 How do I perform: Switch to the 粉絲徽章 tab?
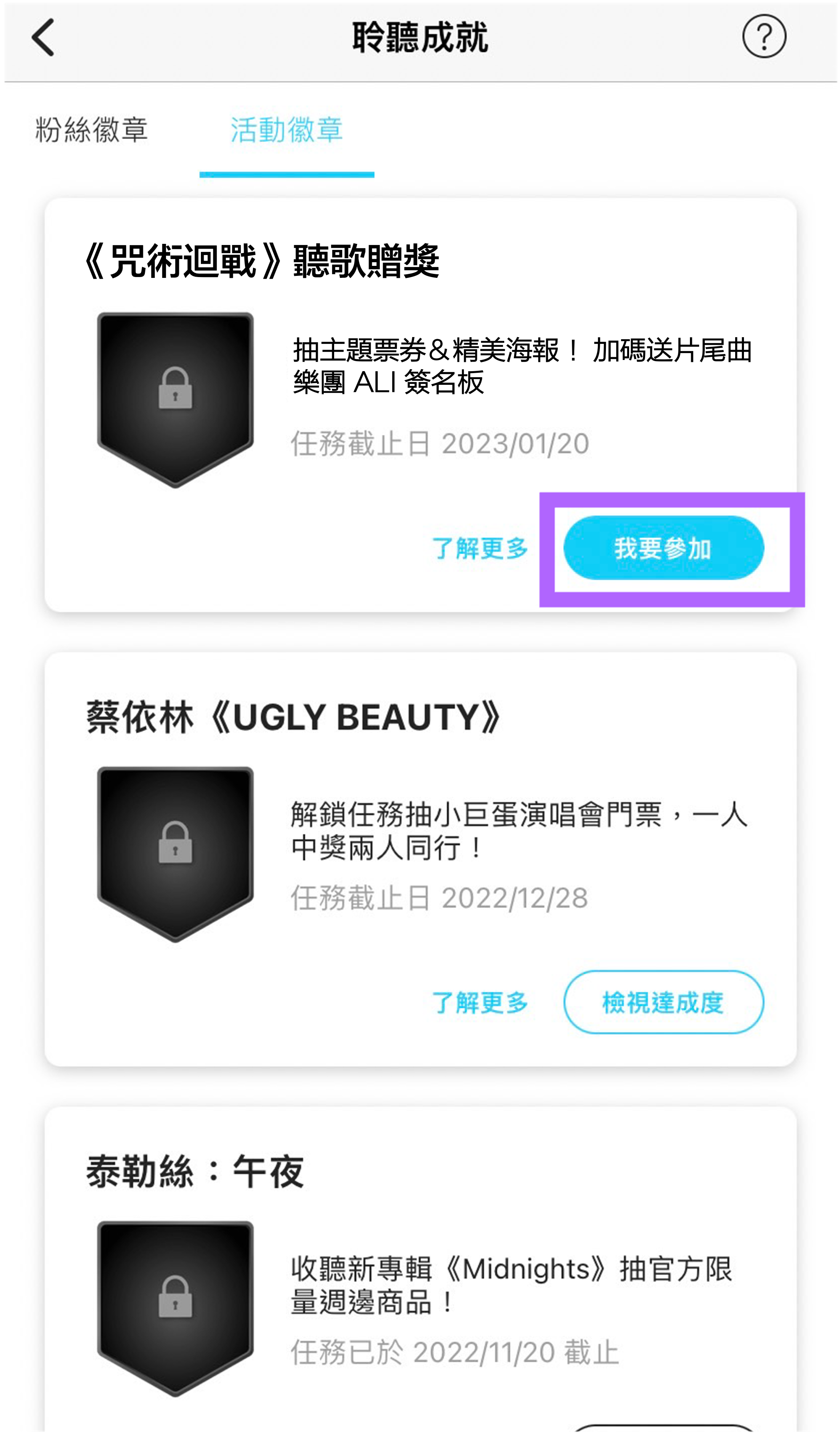click(92, 130)
